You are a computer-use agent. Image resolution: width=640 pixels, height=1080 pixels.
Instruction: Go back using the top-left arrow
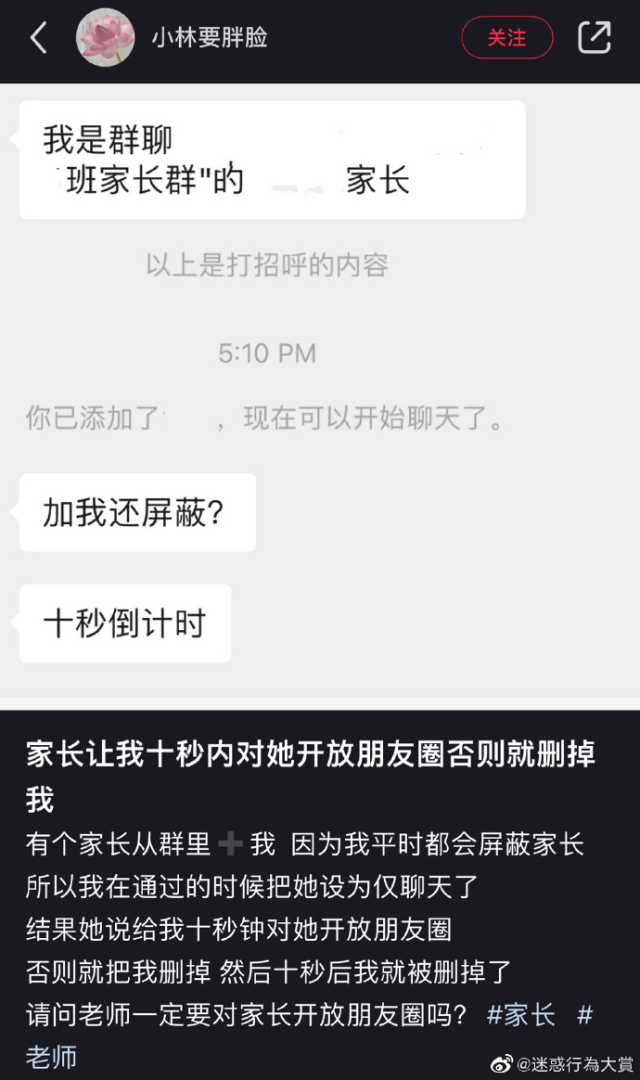38,38
